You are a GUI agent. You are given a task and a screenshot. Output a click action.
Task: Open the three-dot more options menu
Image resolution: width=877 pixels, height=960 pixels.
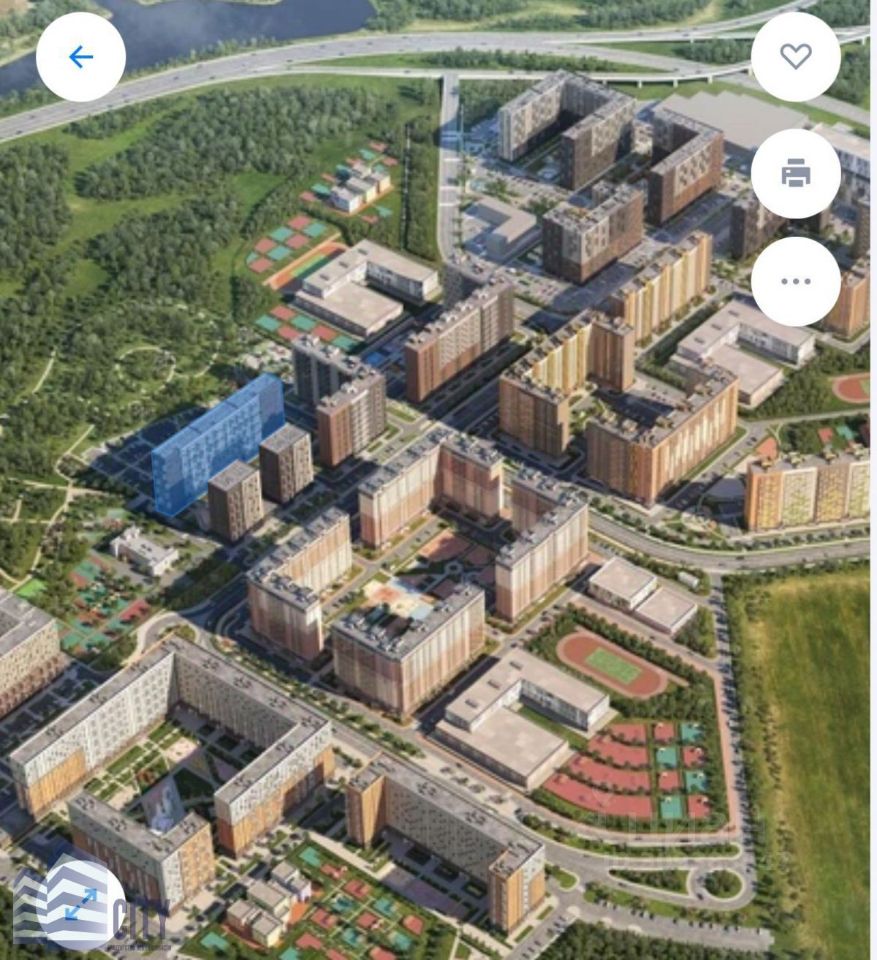pos(795,281)
